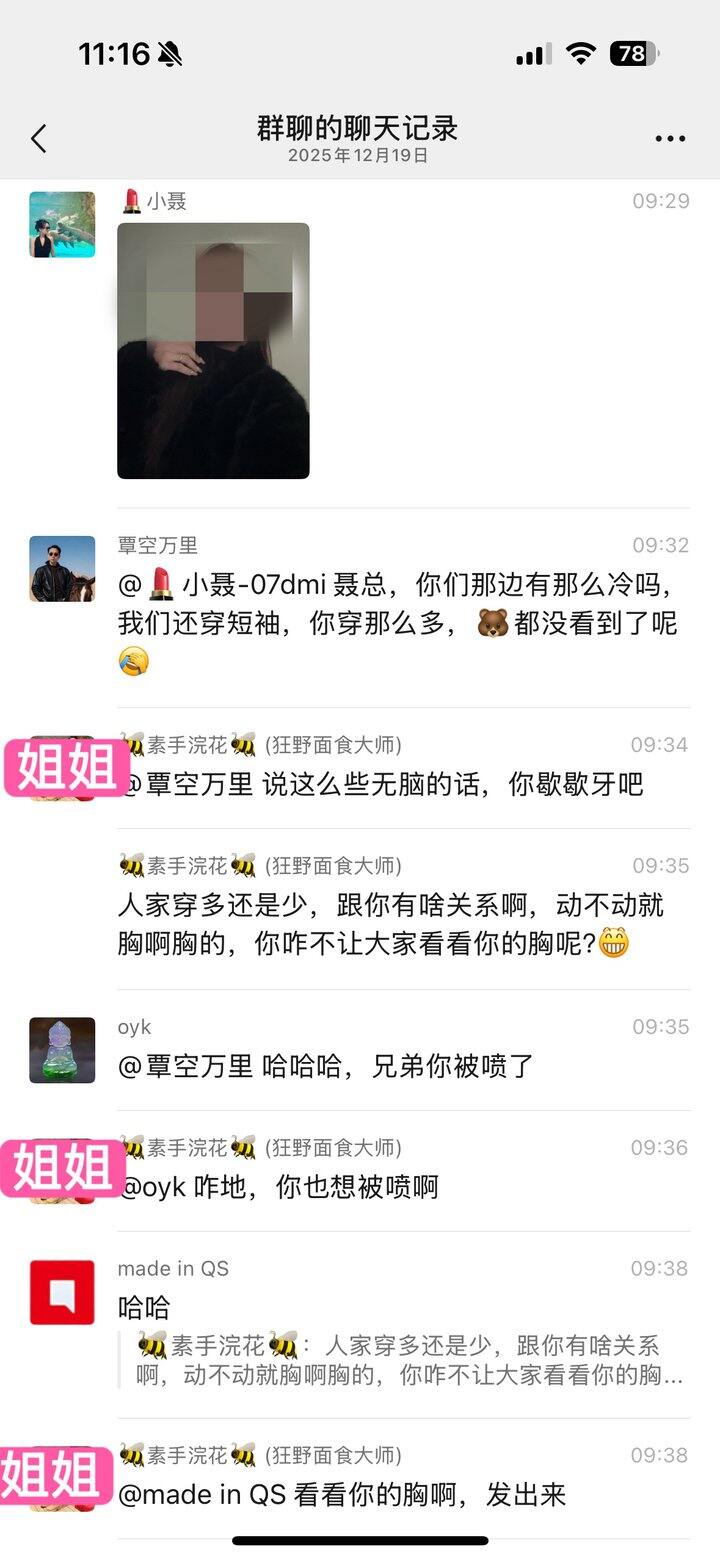Tap the chat title 群聊的聊天记录

(x=360, y=128)
